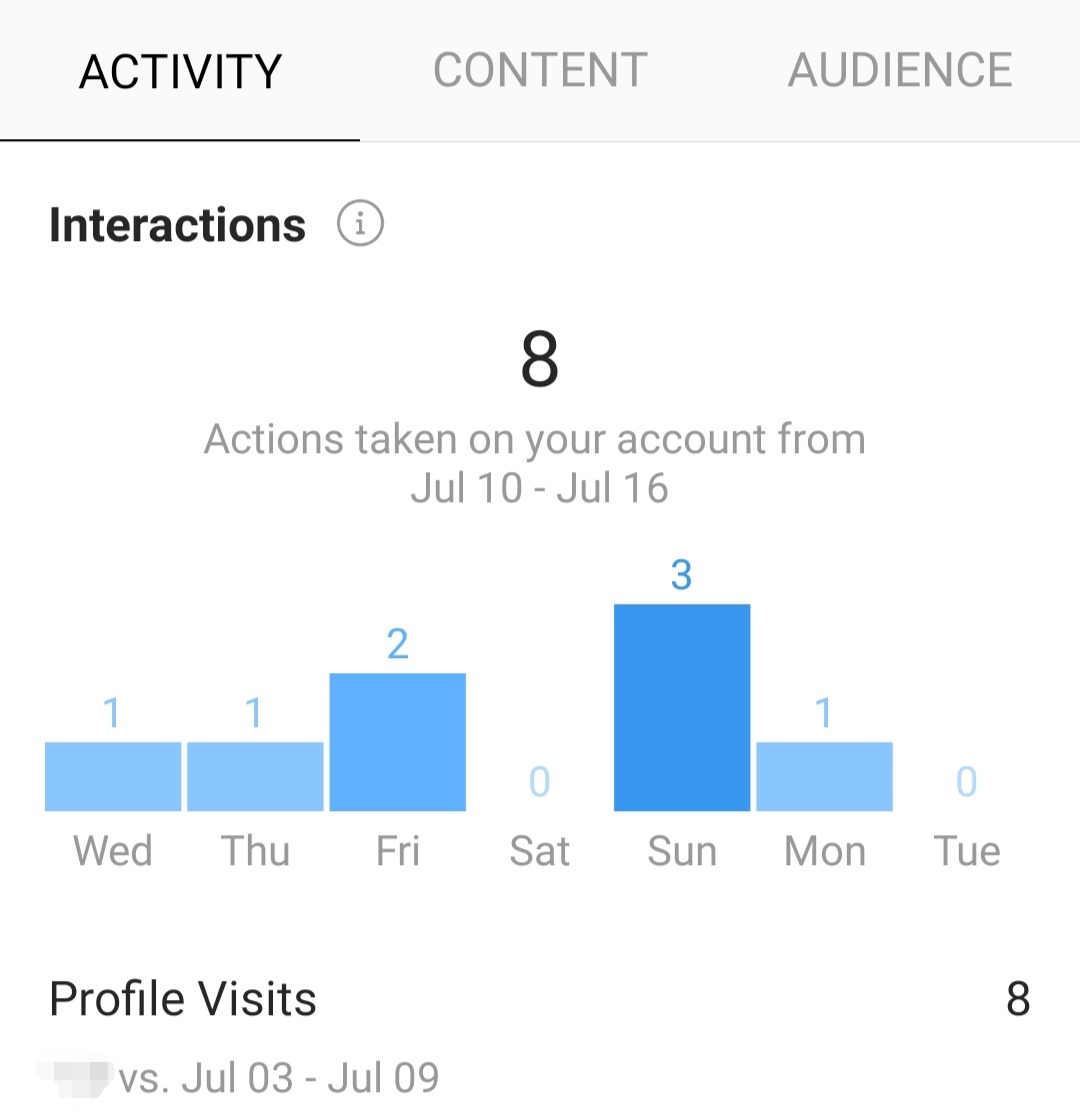Select the Activity tab
The width and height of the screenshot is (1080, 1120).
pyautogui.click(x=180, y=72)
